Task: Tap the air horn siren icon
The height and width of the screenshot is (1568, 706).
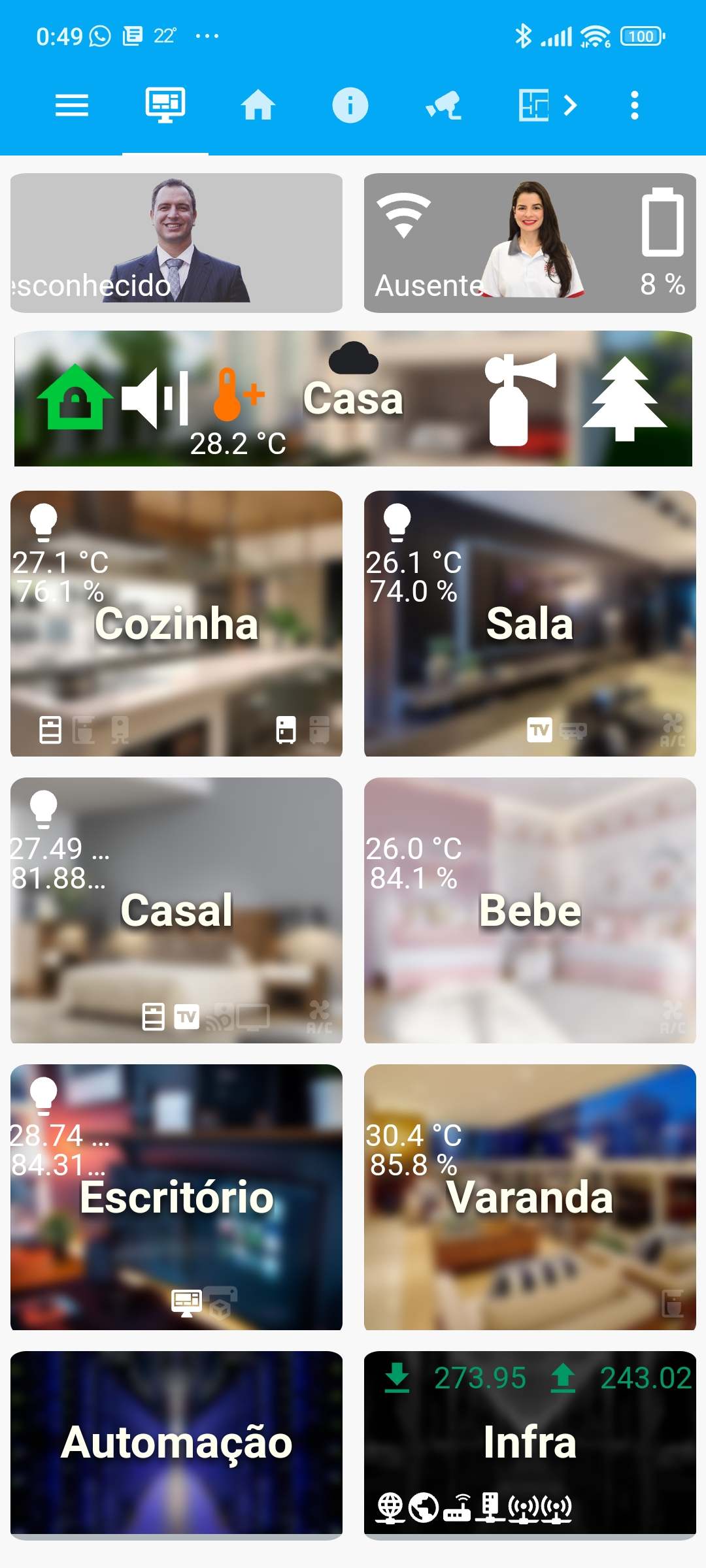Action: click(520, 399)
